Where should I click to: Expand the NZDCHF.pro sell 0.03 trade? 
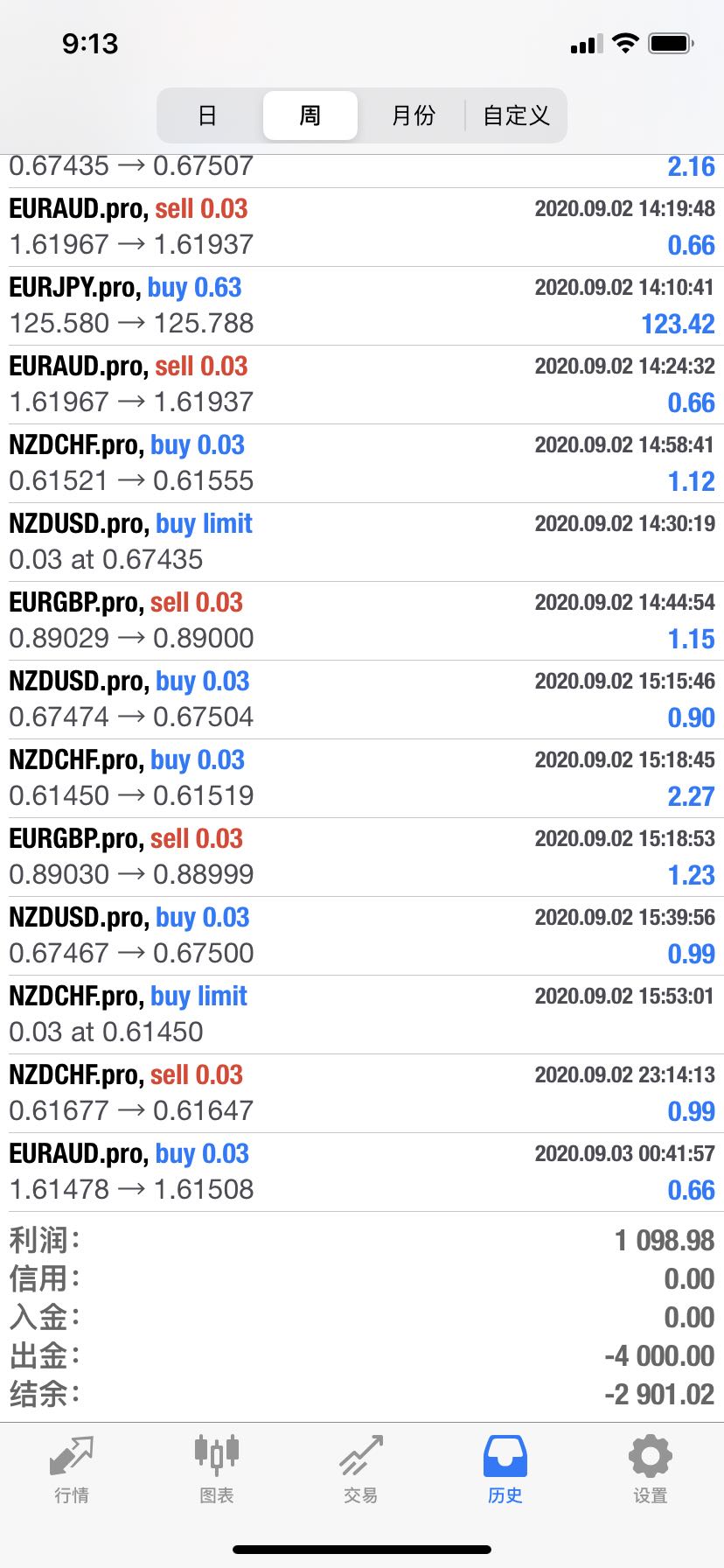pos(362,1093)
